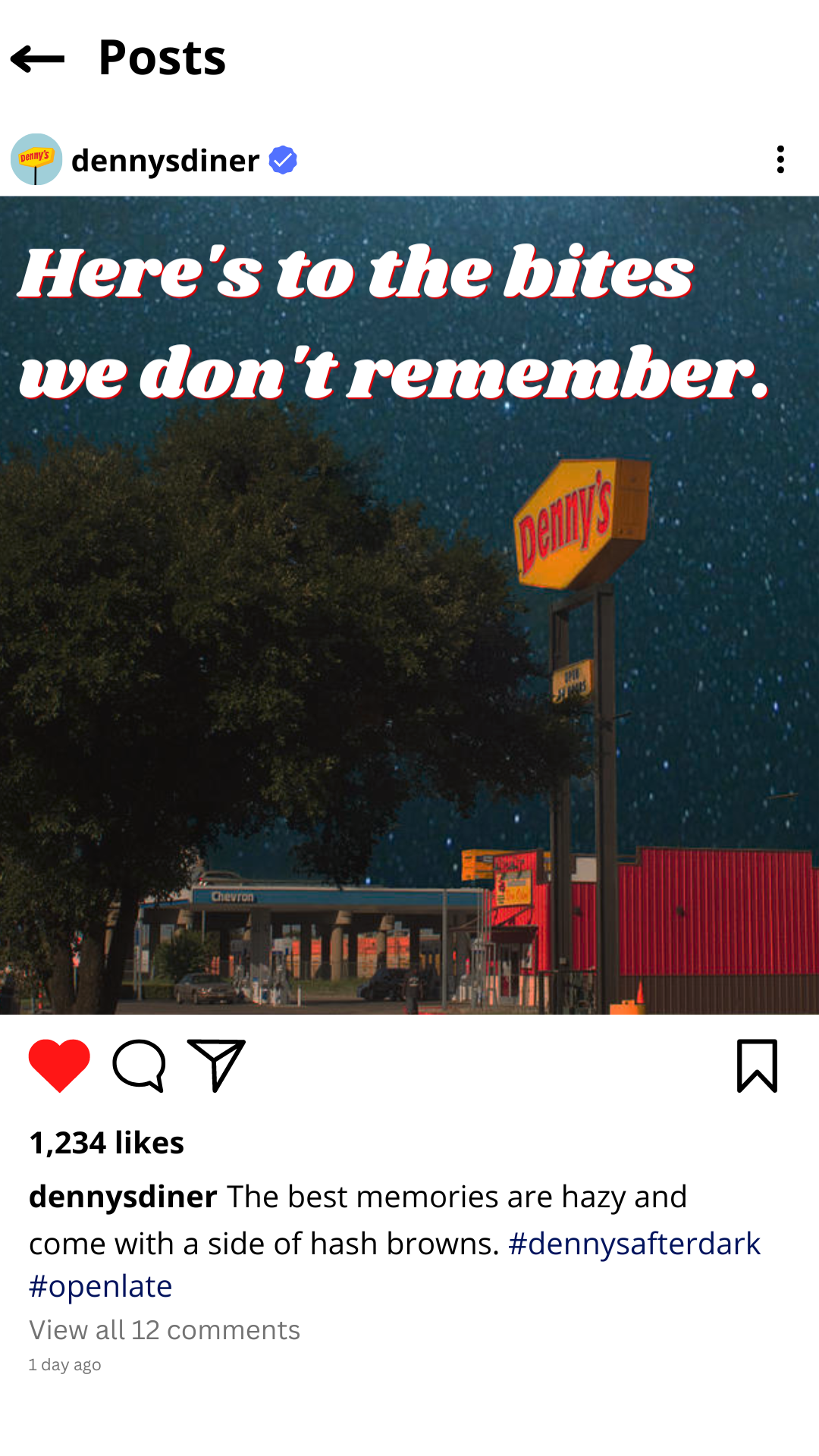Open dennysdiner username in post header
This screenshot has height=1456, width=819.
coord(165,161)
